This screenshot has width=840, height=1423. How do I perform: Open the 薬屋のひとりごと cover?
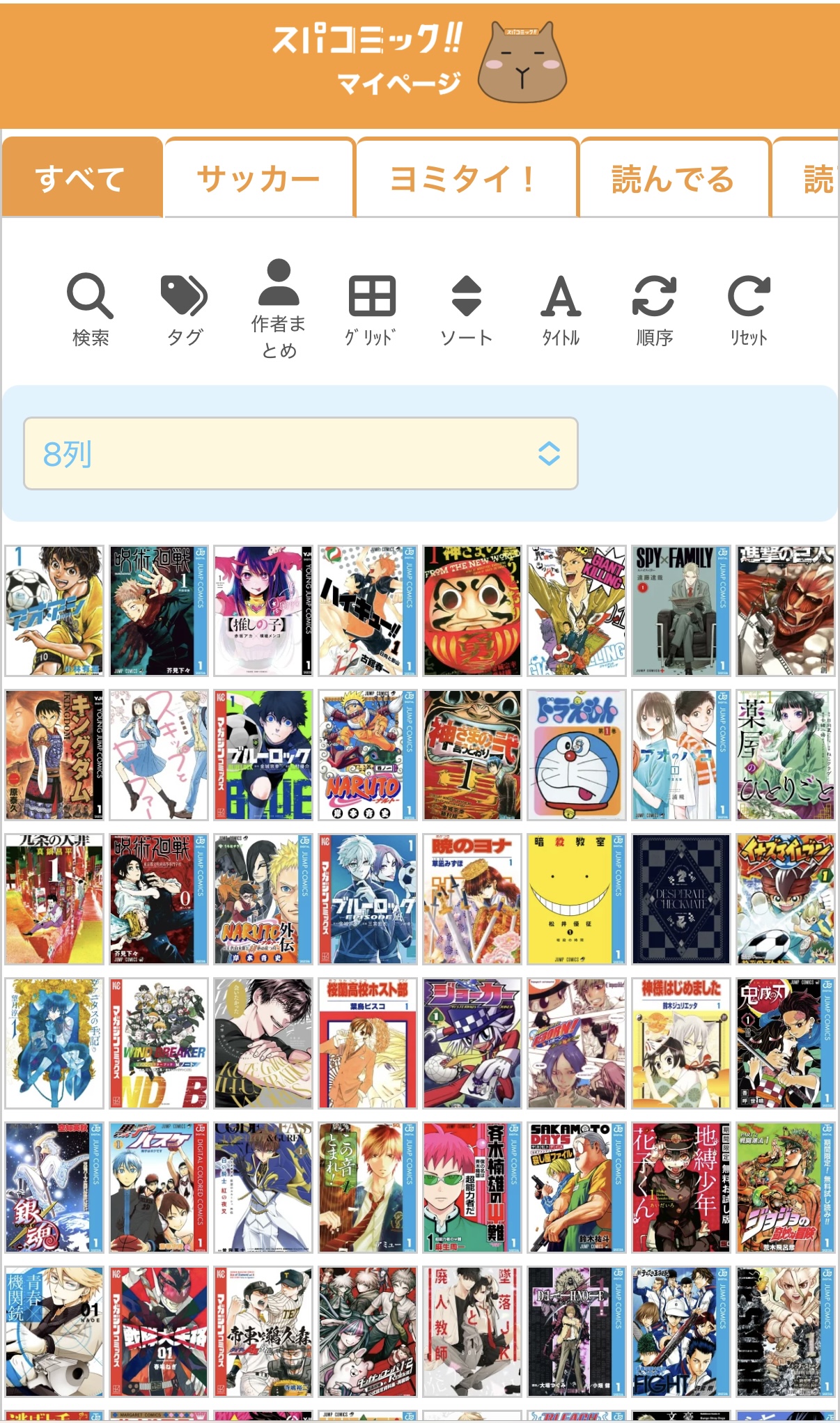point(785,754)
